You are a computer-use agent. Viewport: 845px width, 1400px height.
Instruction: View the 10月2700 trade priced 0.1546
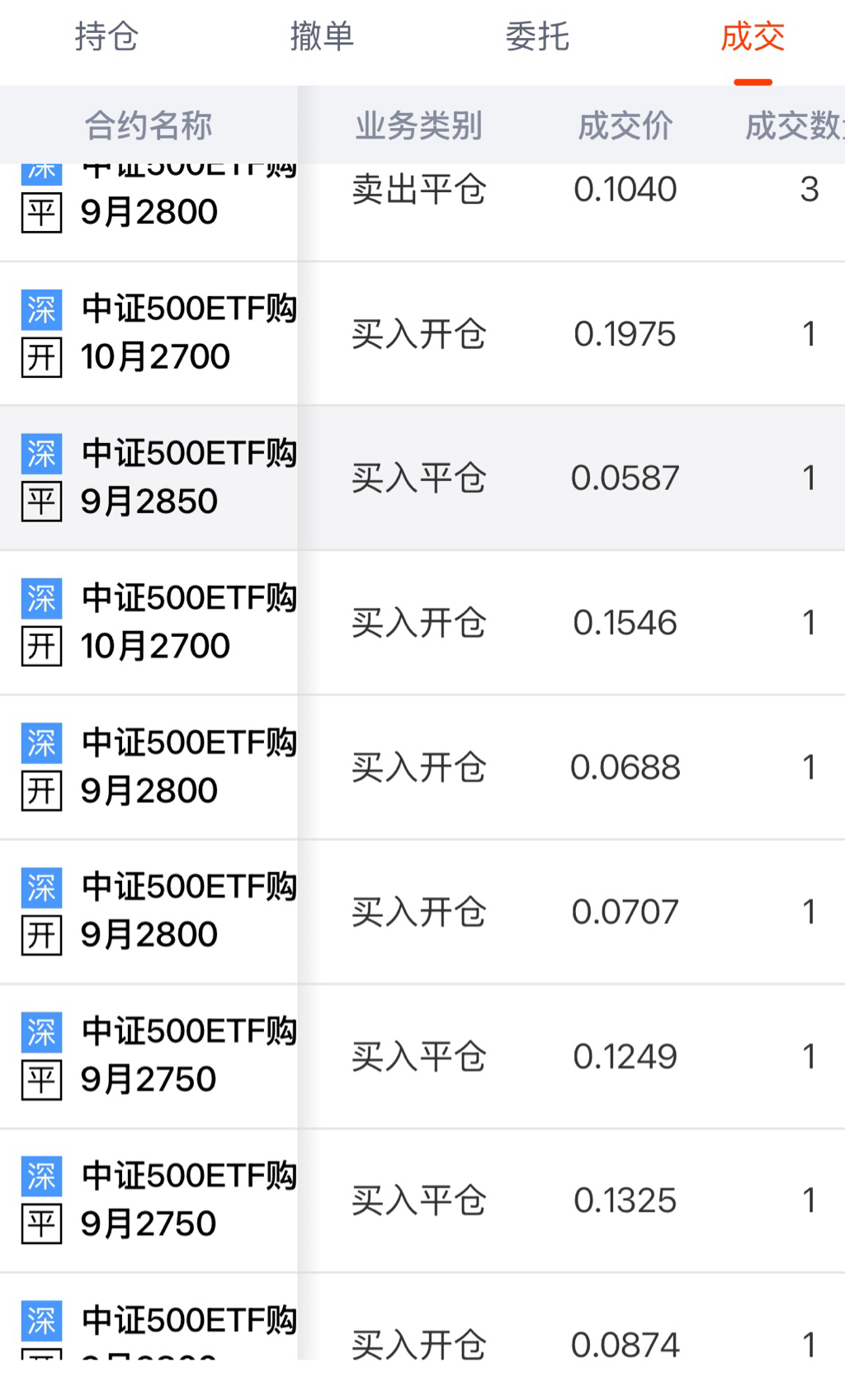(422, 623)
